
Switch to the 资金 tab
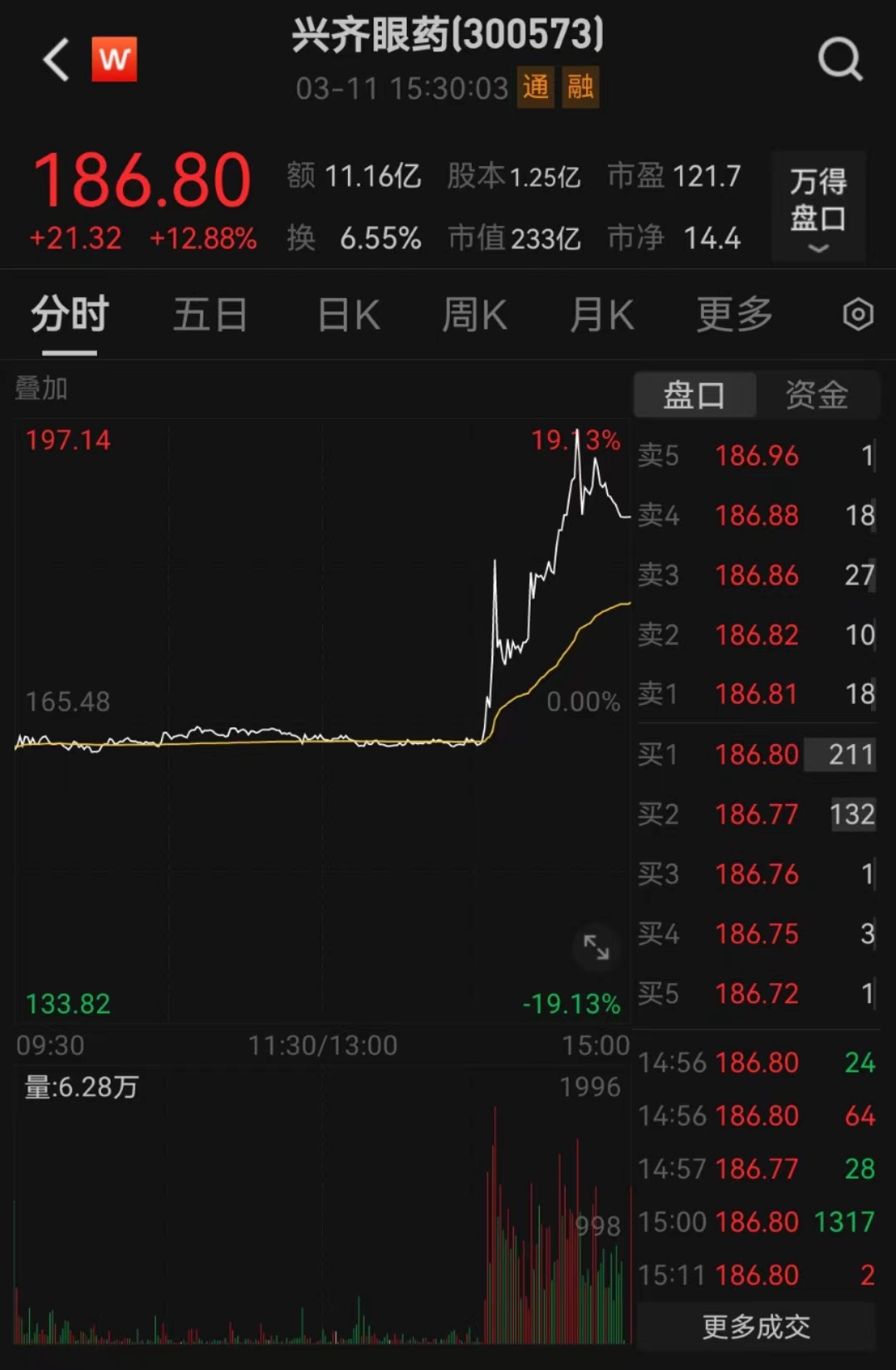(816, 394)
